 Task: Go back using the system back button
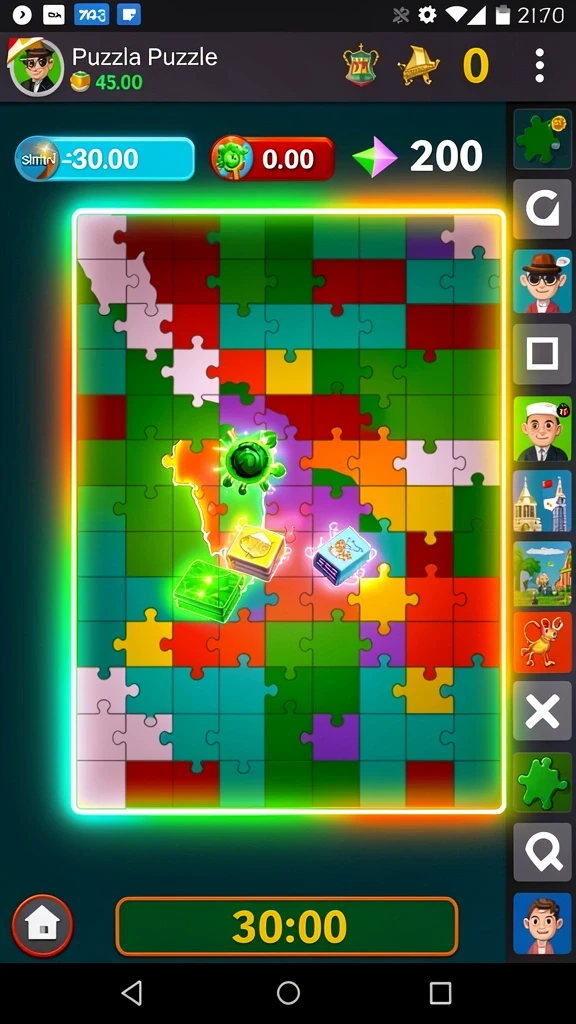coord(133,993)
